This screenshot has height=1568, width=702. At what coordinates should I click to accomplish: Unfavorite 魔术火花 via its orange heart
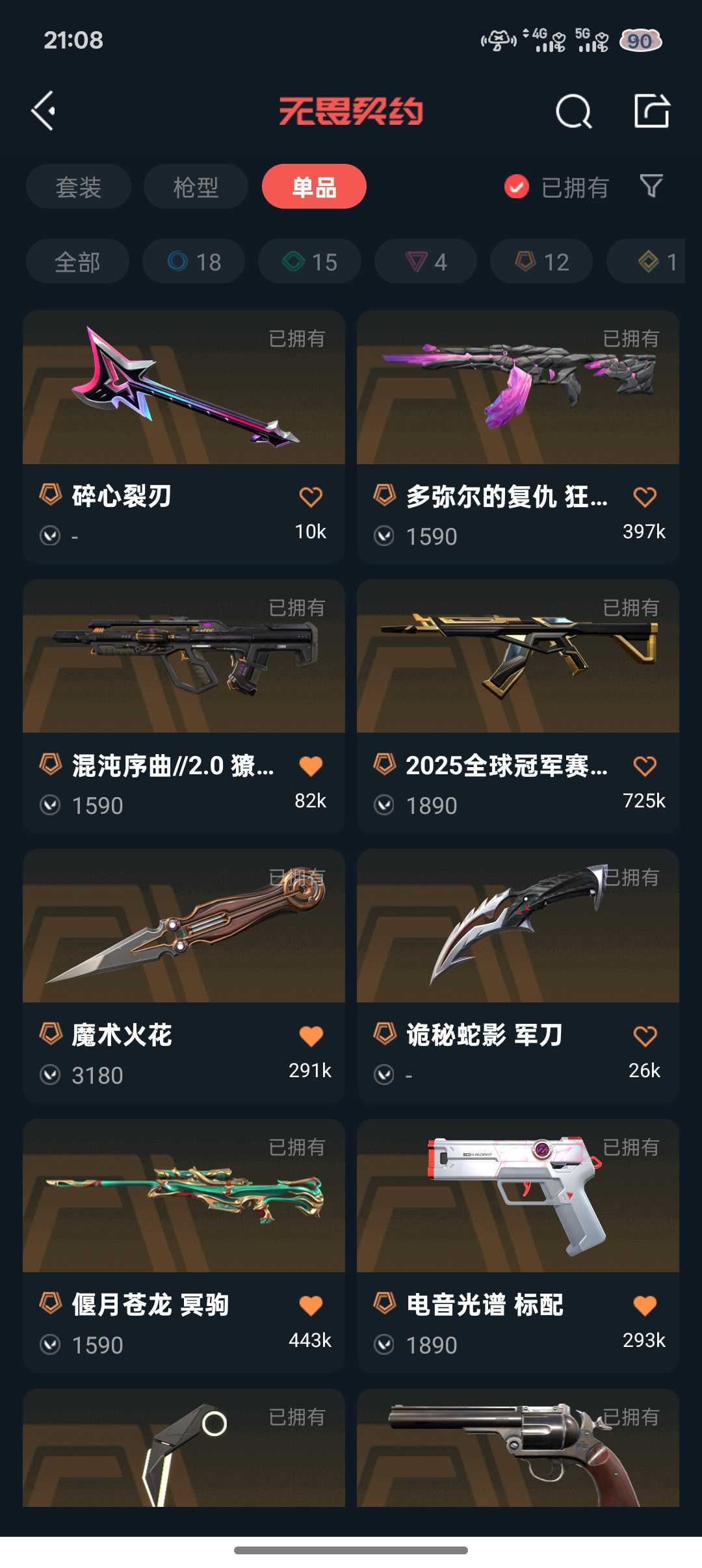click(x=310, y=1034)
